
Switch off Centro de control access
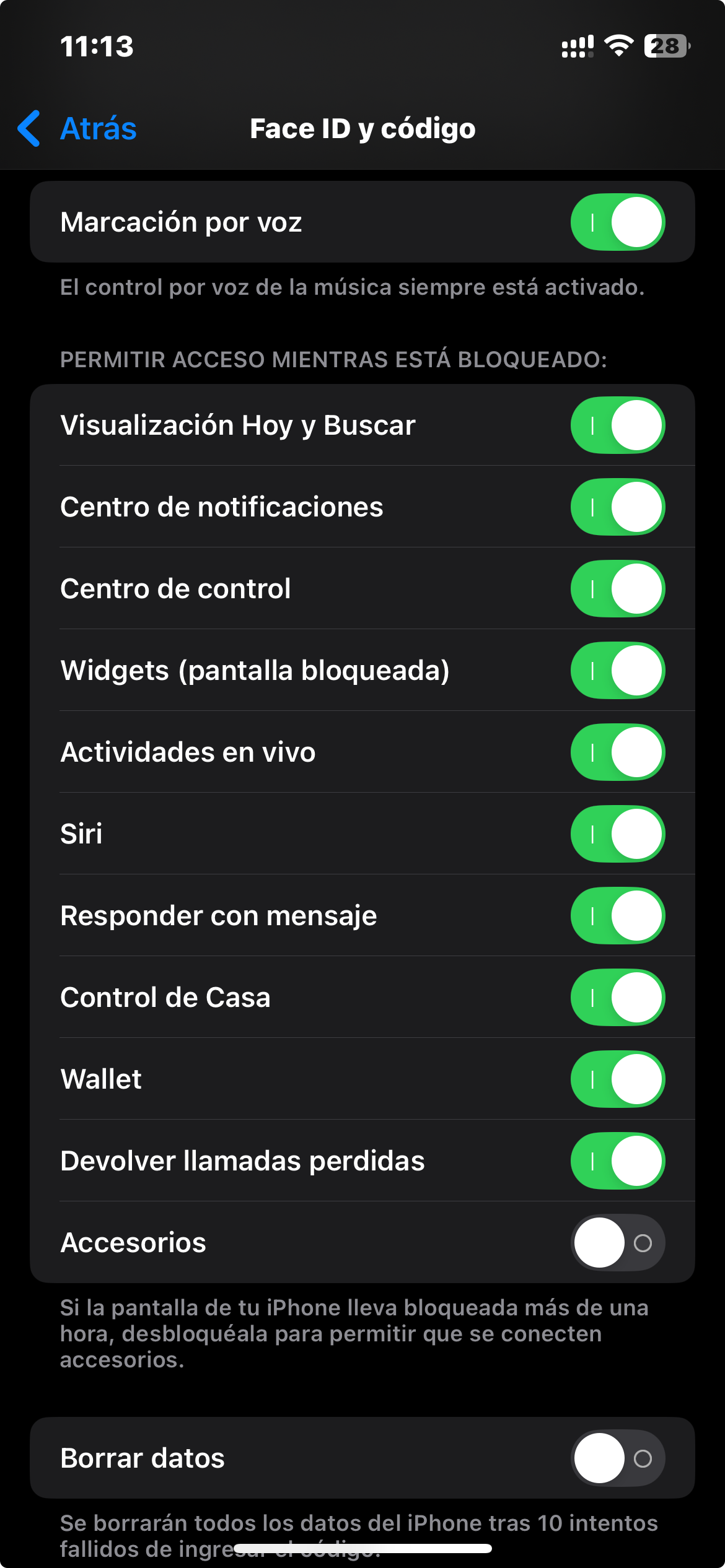pyautogui.click(x=617, y=589)
